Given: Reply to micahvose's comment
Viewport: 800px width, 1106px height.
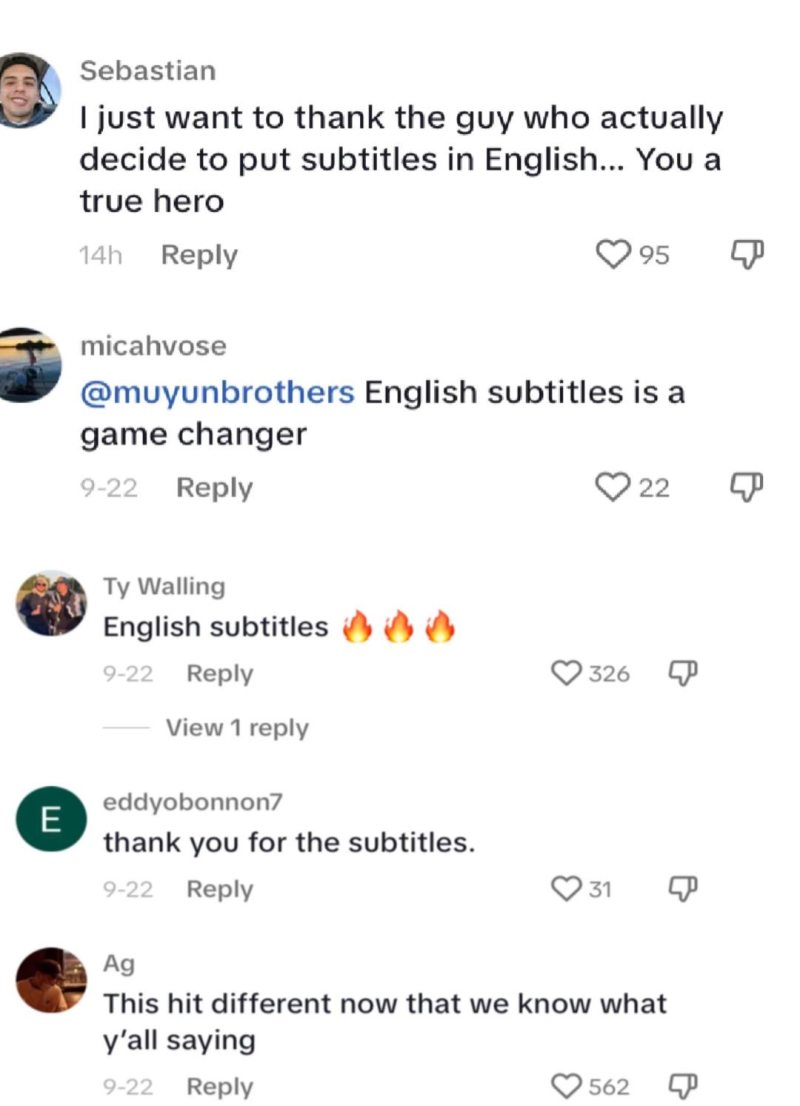Looking at the screenshot, I should pyautogui.click(x=214, y=488).
